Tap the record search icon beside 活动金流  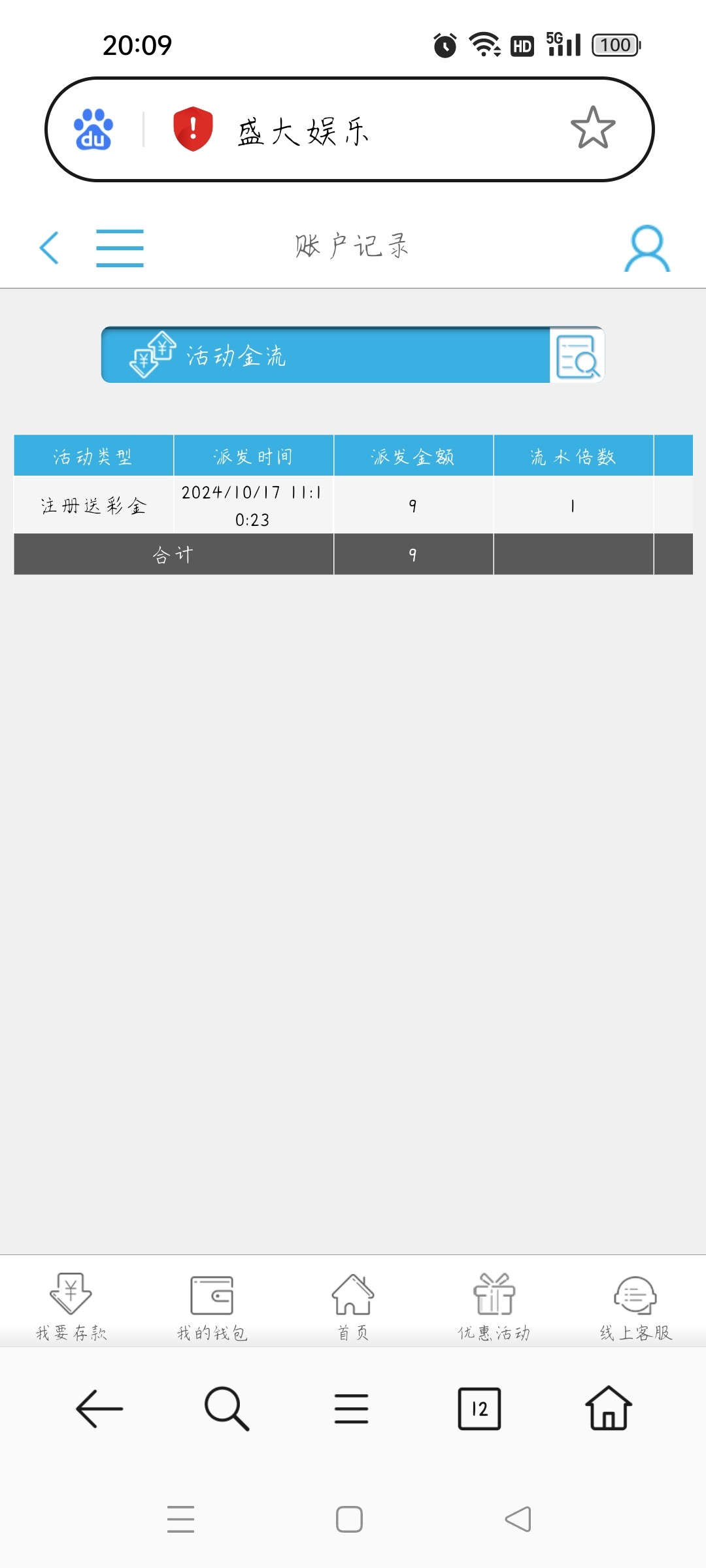pos(577,356)
